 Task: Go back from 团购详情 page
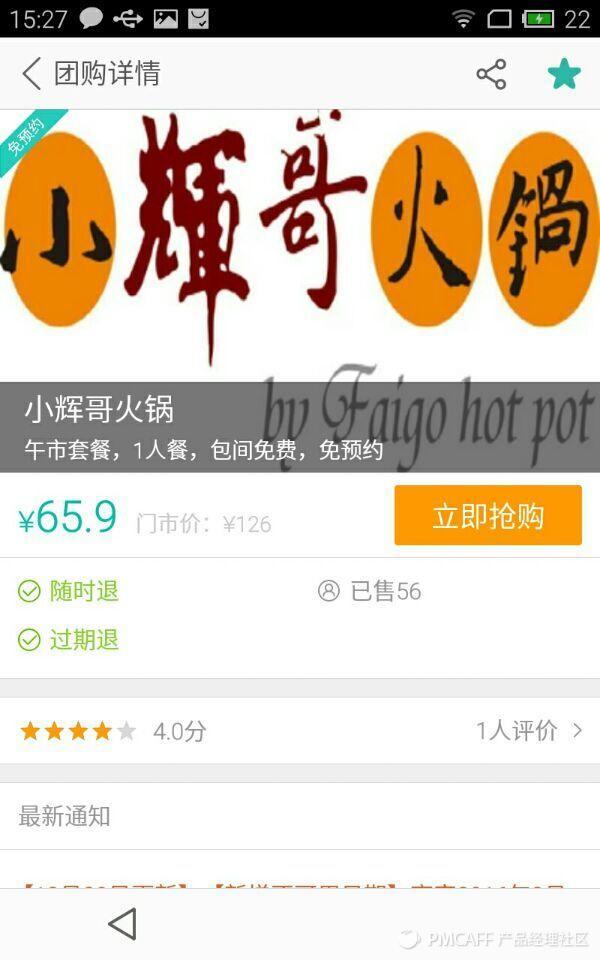[x=32, y=74]
